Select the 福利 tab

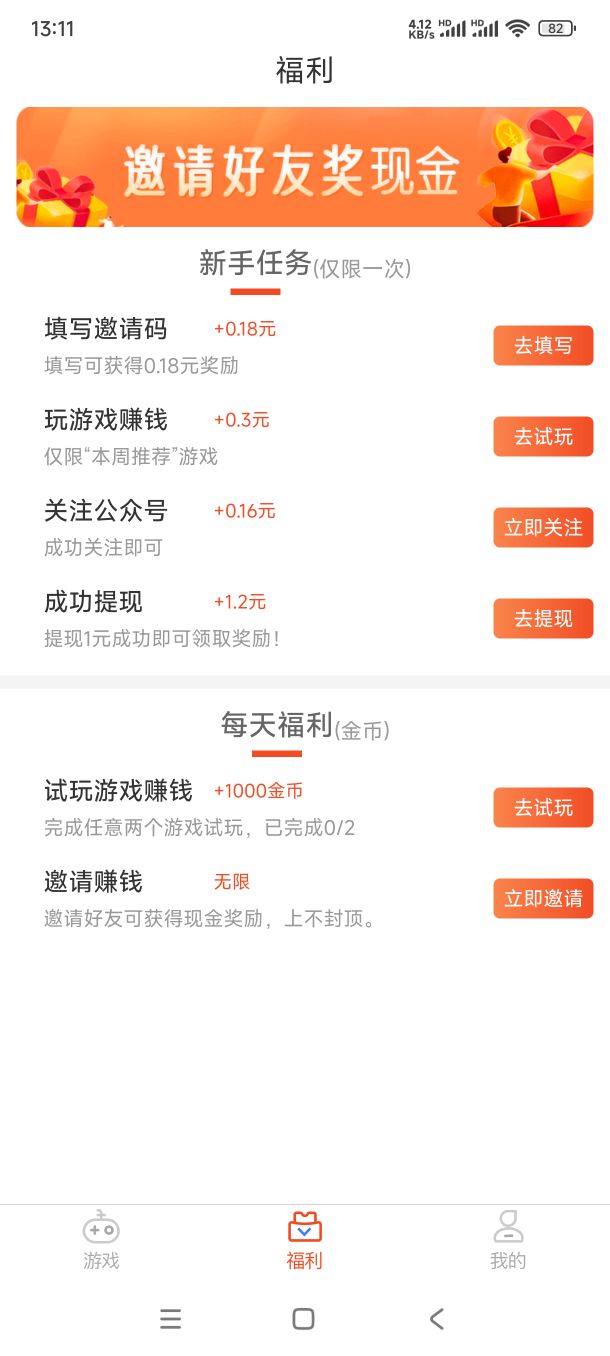point(305,1241)
